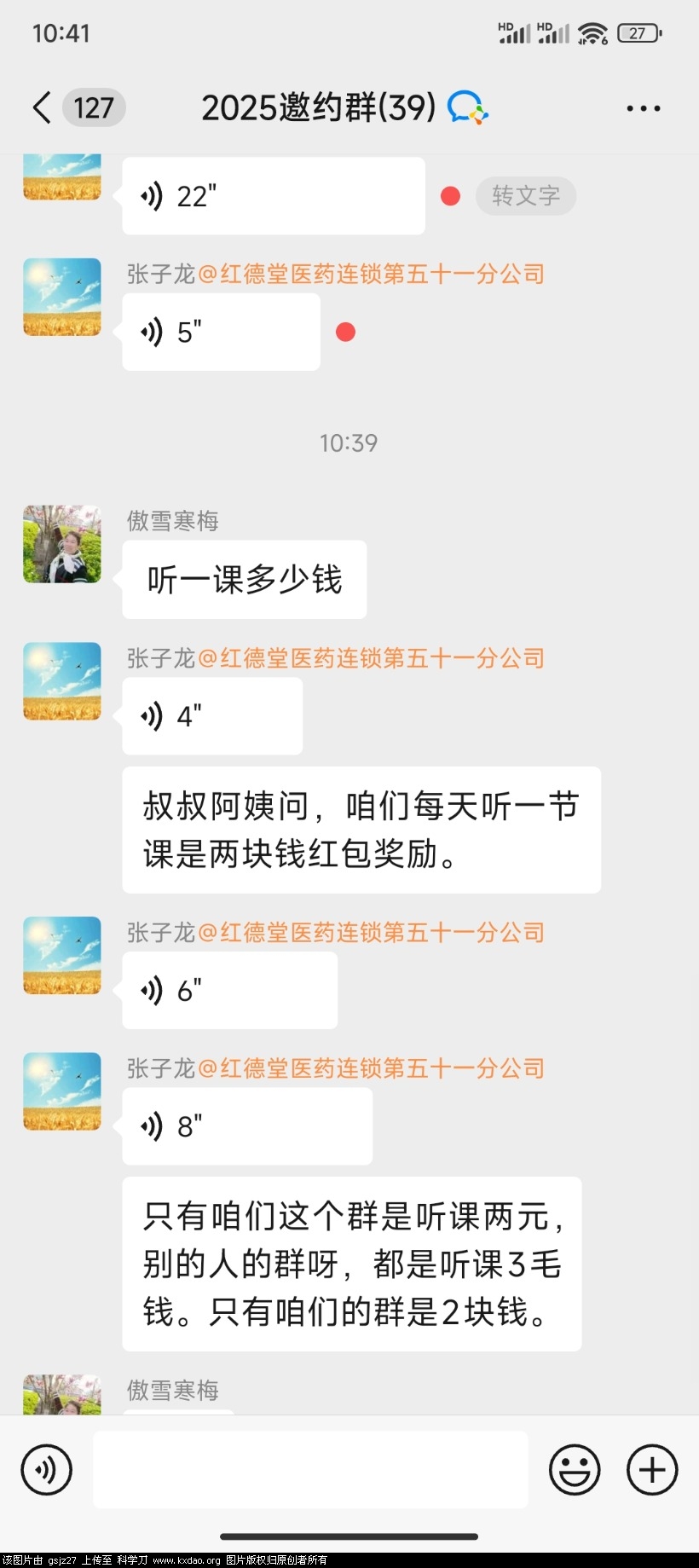Open 傲雪寒梅's profile avatar above 听一课多少钱
The width and height of the screenshot is (699, 1568).
62,545
